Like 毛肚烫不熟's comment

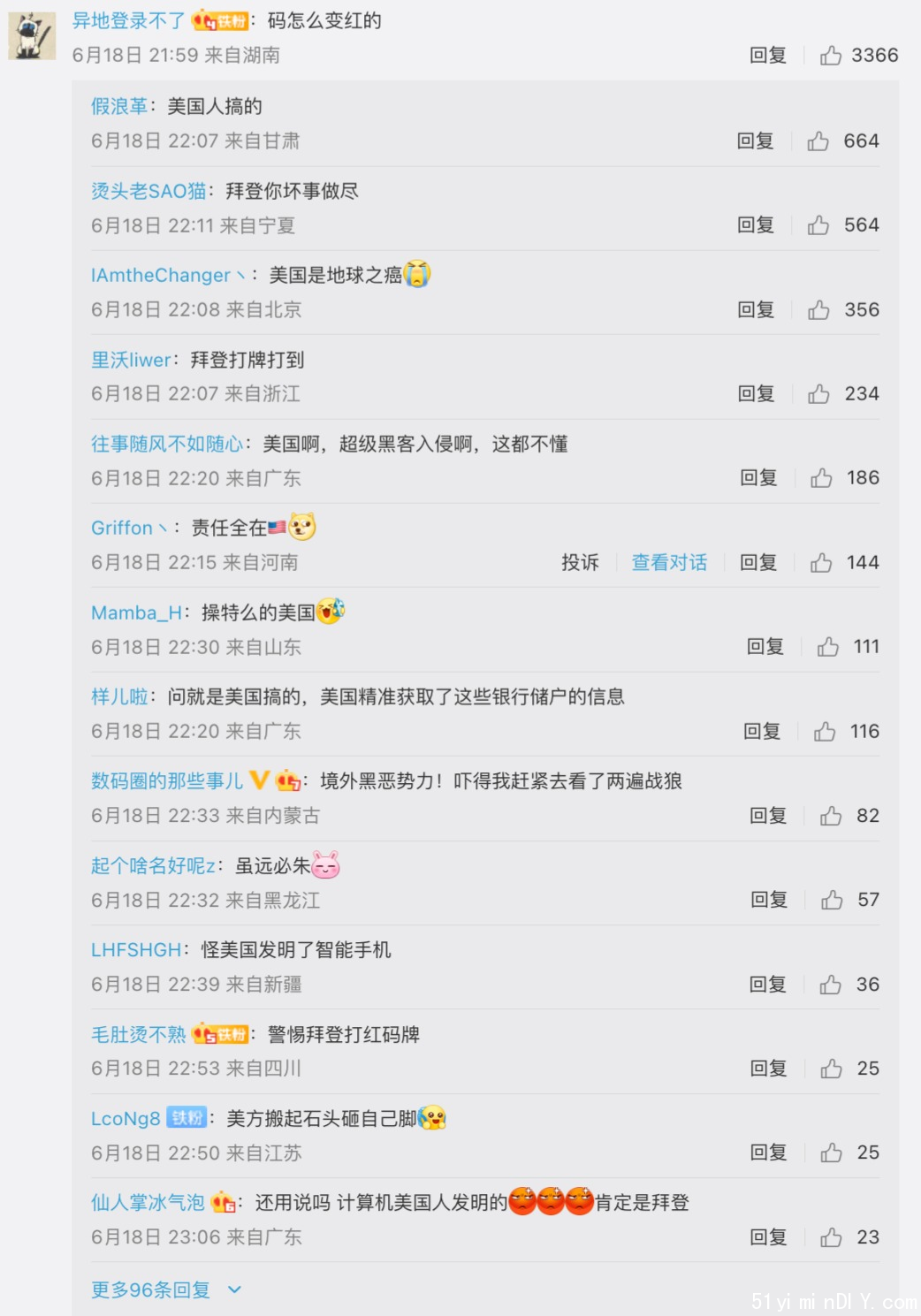click(832, 1069)
